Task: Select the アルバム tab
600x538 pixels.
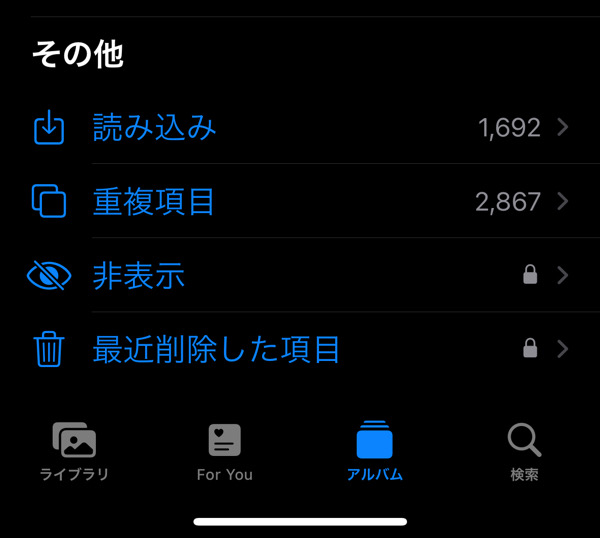Action: click(x=374, y=452)
